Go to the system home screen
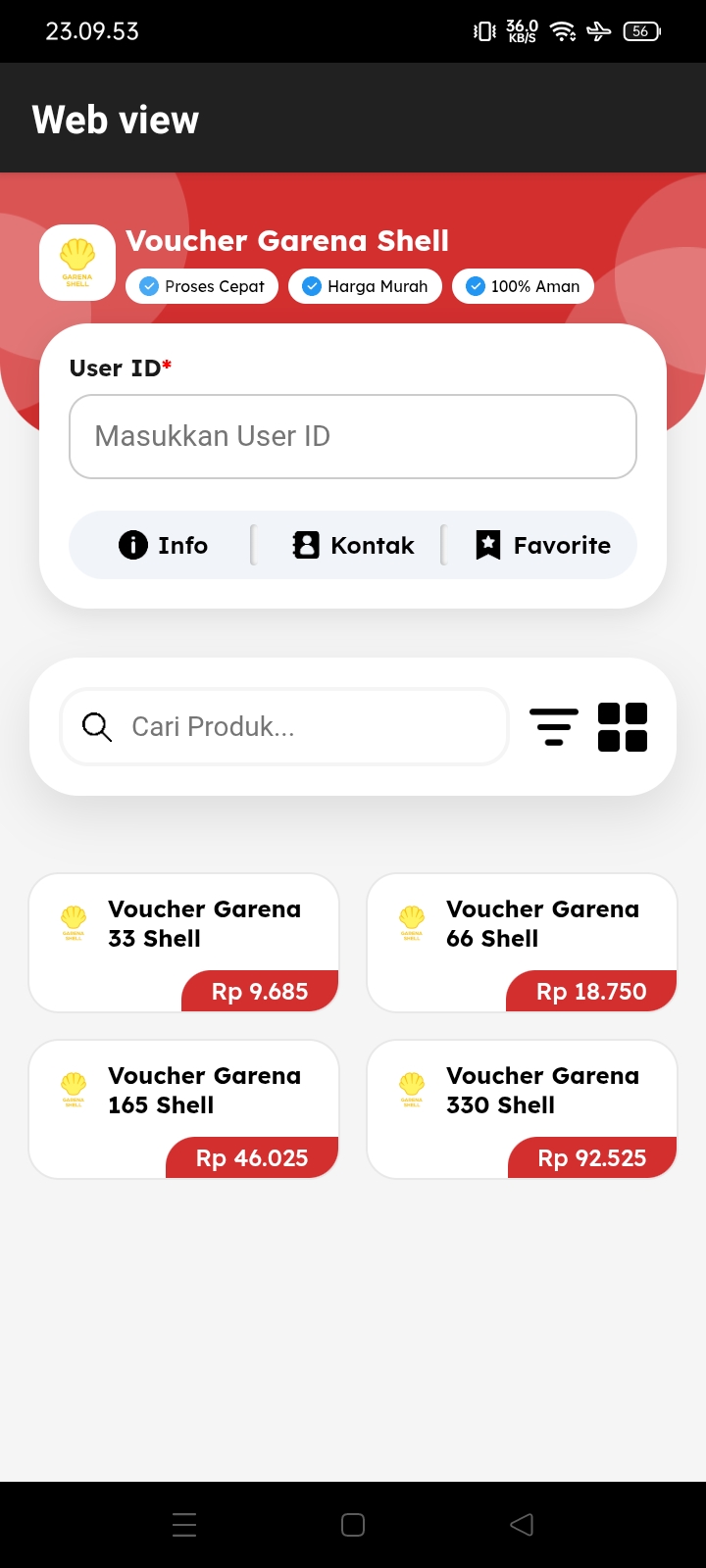The height and width of the screenshot is (1568, 706). point(353,1525)
